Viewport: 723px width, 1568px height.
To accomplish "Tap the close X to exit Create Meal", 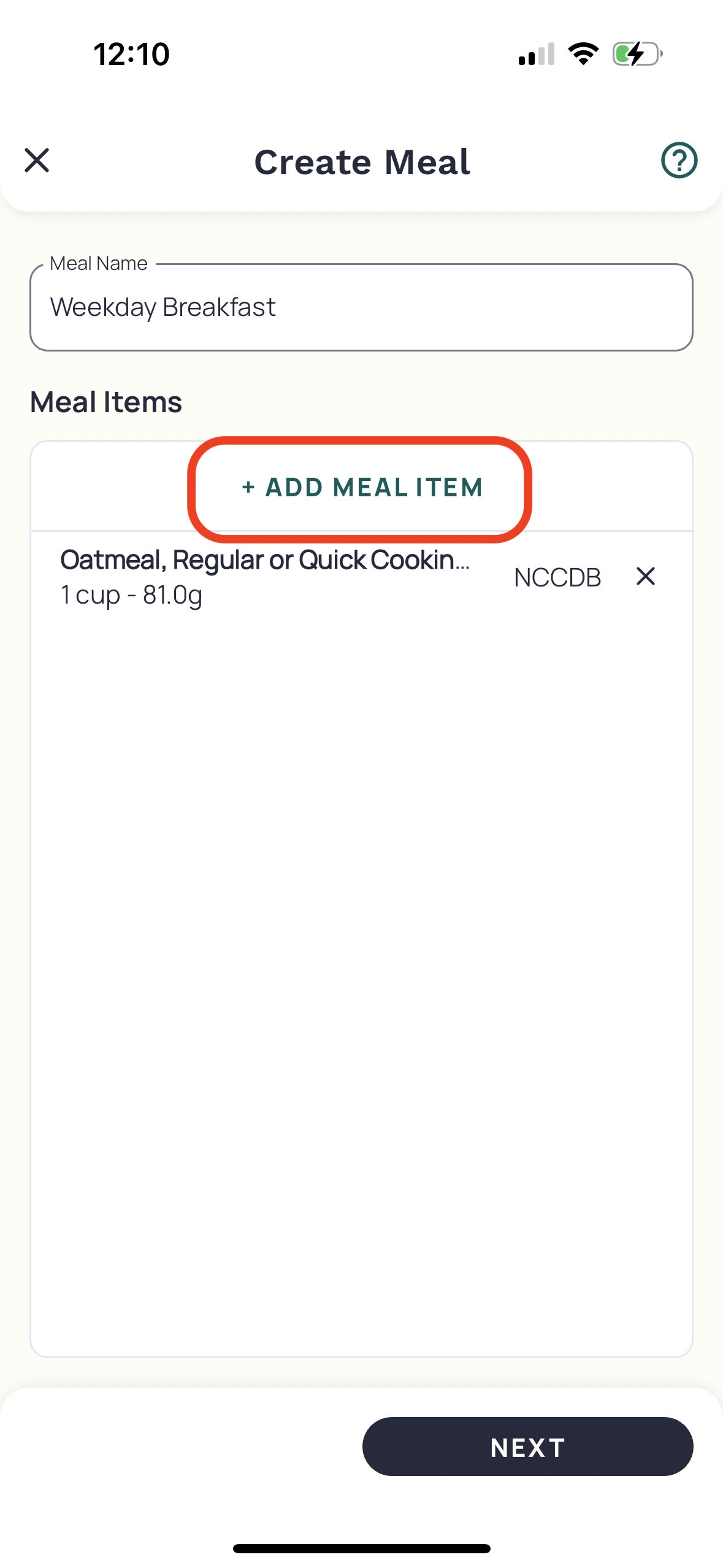I will coord(37,161).
